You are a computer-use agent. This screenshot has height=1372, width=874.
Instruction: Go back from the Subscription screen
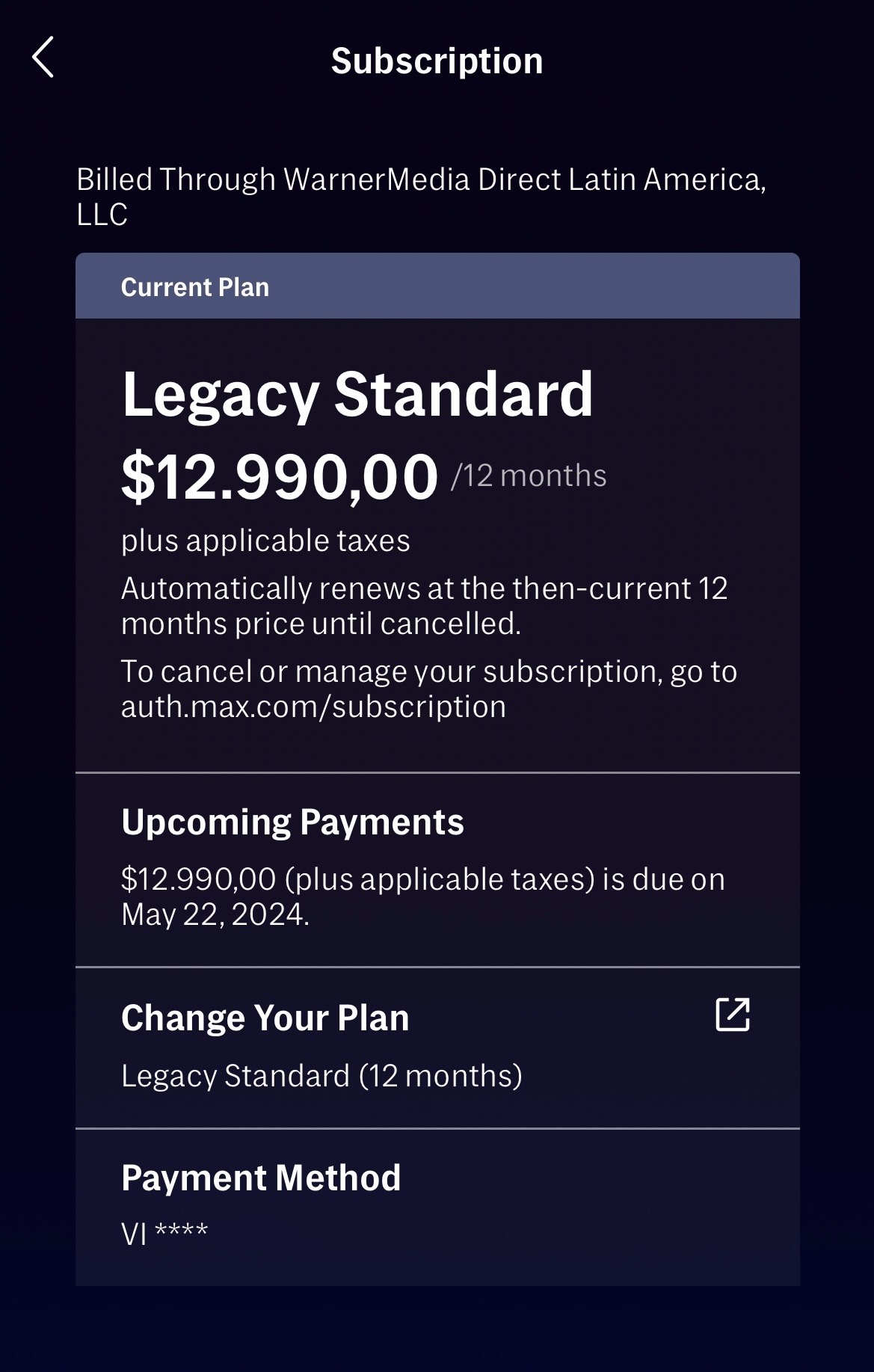click(43, 58)
